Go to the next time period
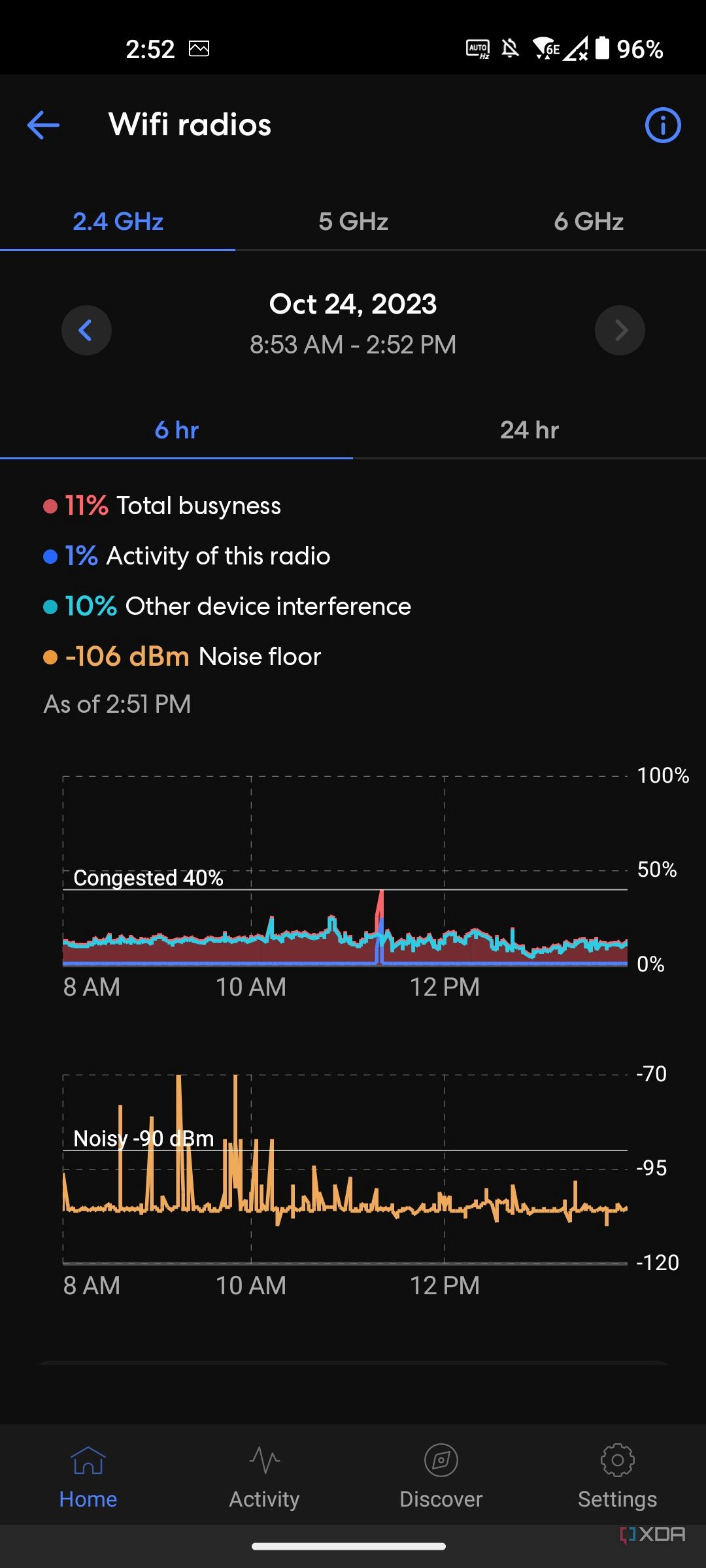 coord(620,330)
